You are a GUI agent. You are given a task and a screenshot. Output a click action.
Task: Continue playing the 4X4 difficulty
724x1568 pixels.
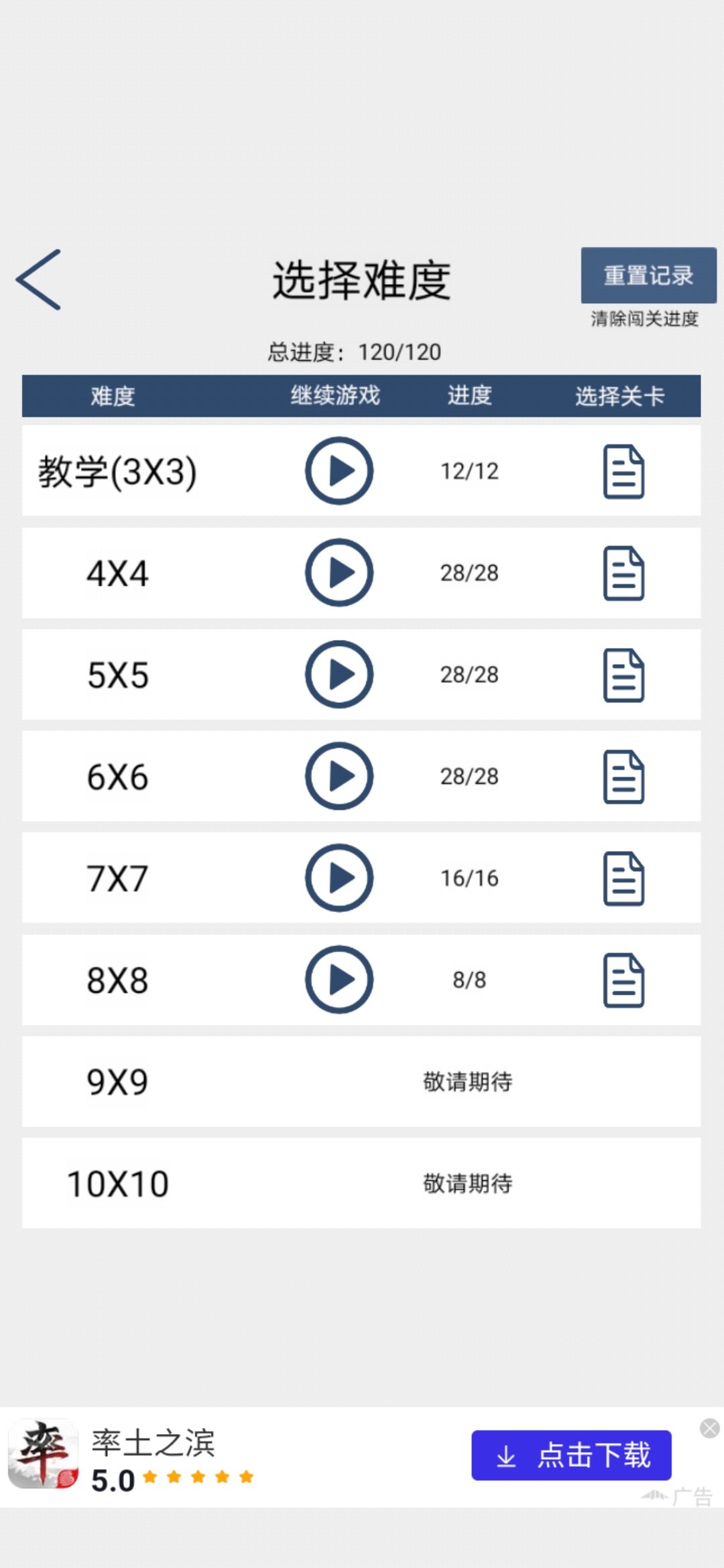click(x=339, y=573)
